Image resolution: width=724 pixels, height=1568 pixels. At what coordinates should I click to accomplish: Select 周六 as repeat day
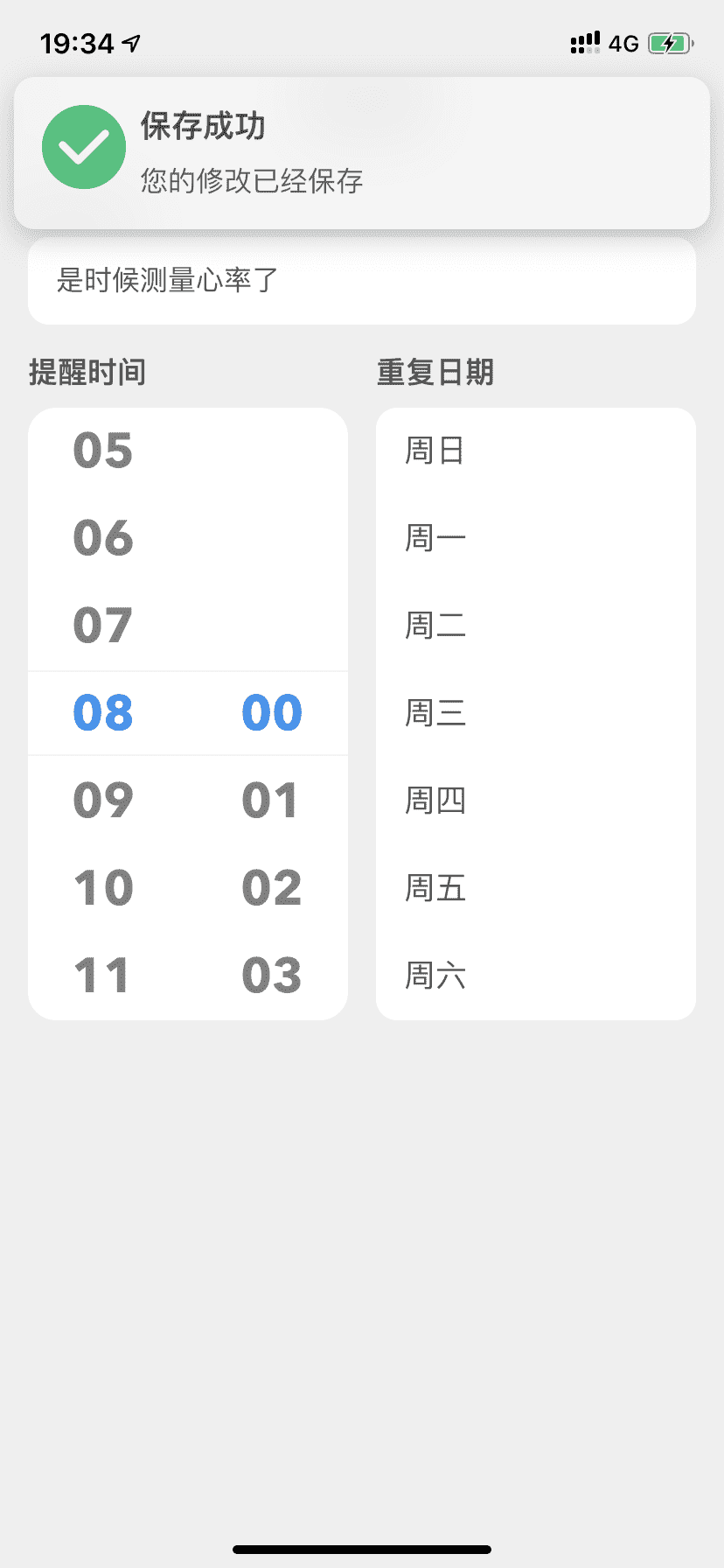point(536,976)
